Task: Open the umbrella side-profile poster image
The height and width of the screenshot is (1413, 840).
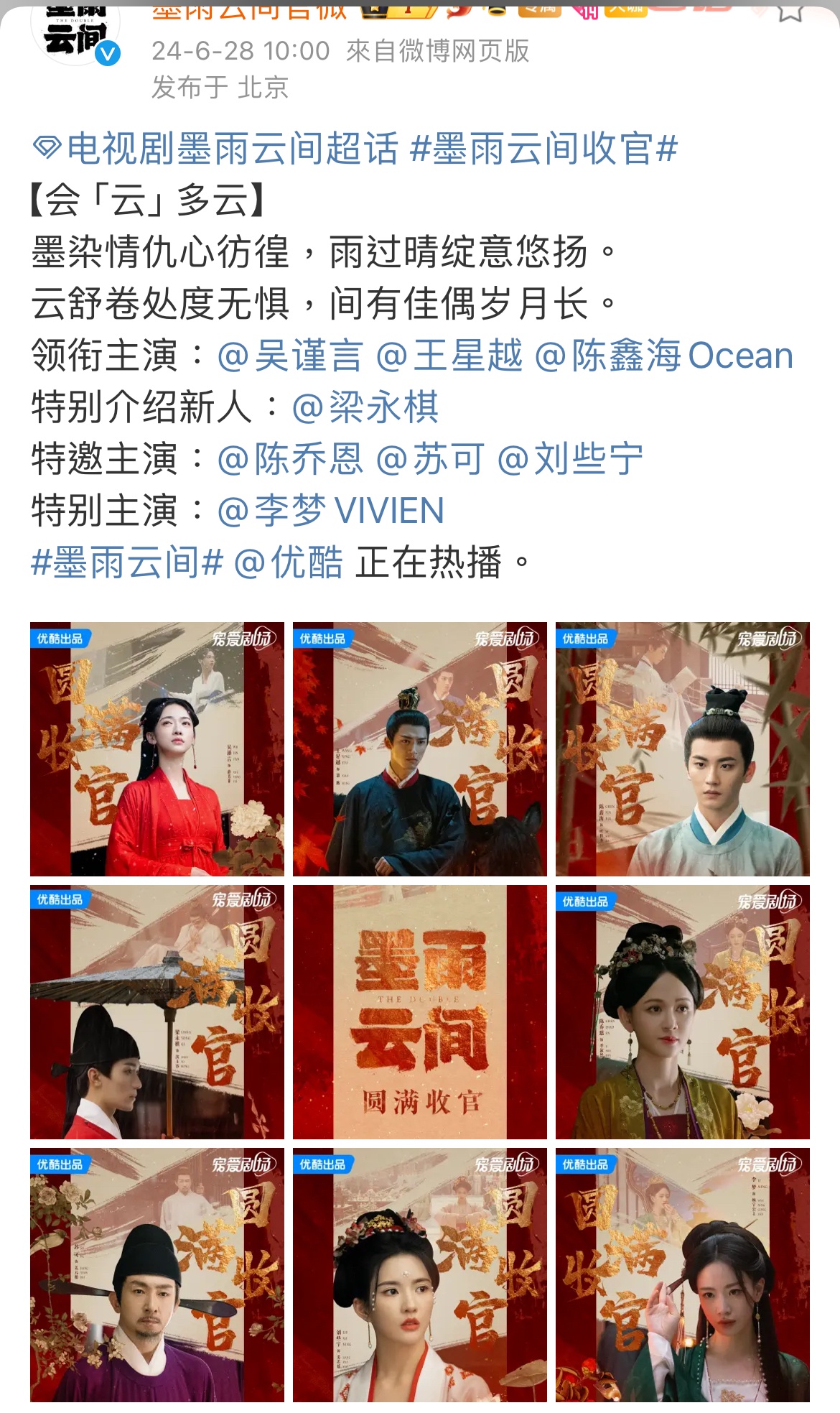Action: click(157, 1012)
